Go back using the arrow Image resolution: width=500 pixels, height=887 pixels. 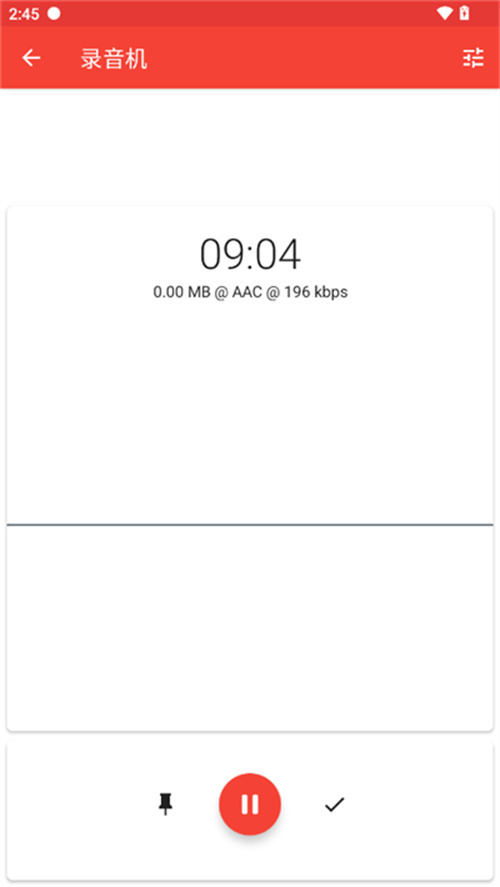click(31, 58)
